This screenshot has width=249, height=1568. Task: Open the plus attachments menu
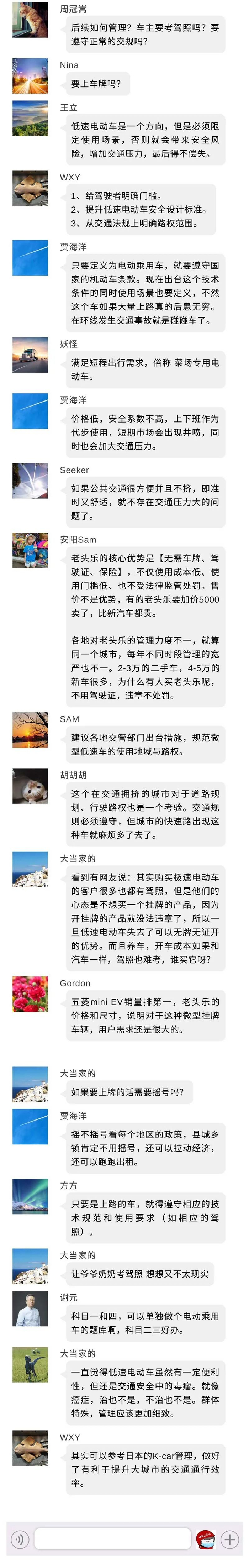coord(229,1540)
